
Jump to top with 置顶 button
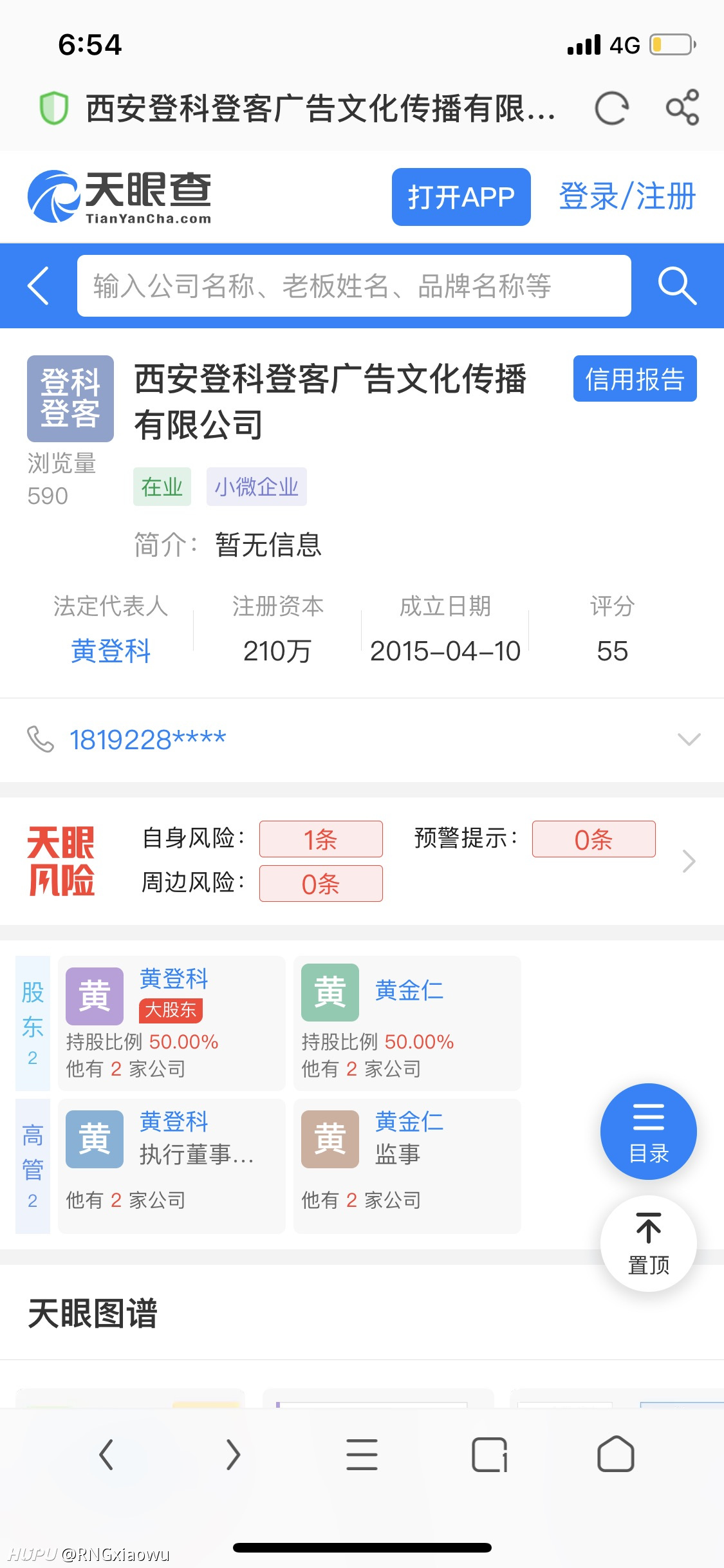(x=648, y=1244)
